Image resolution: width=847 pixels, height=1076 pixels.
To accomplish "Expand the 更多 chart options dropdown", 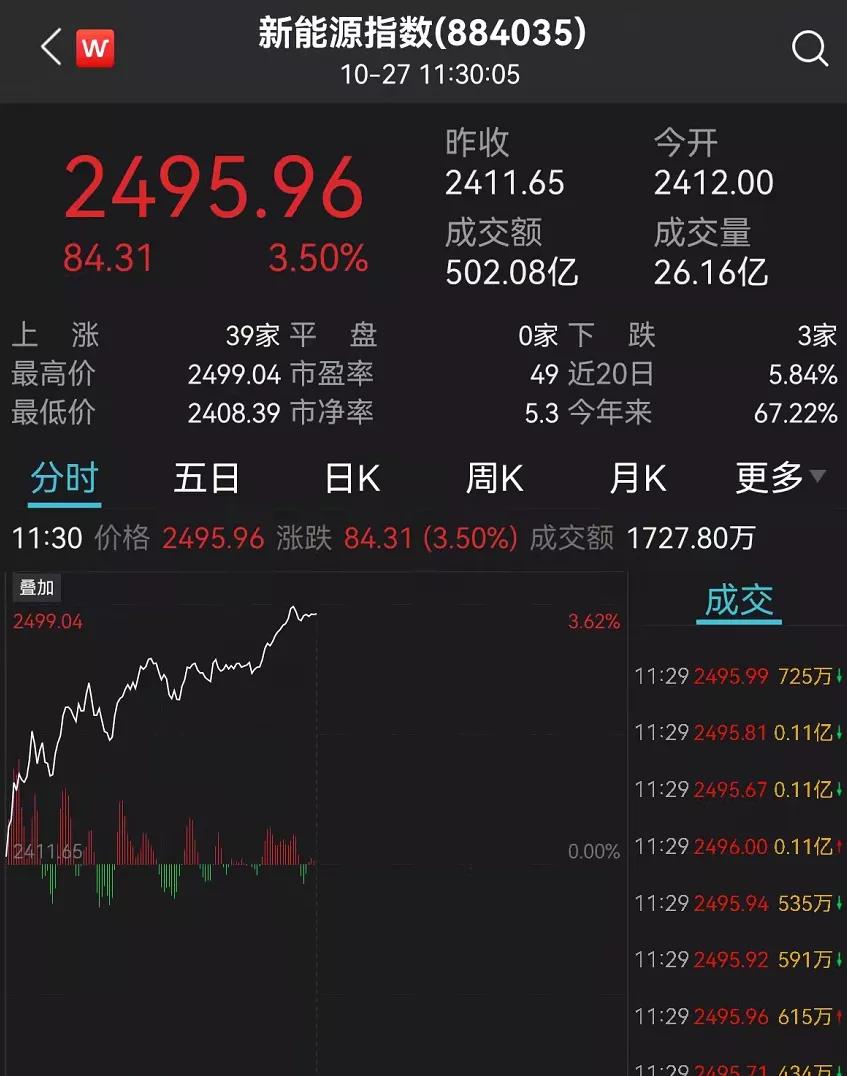I will 780,478.
